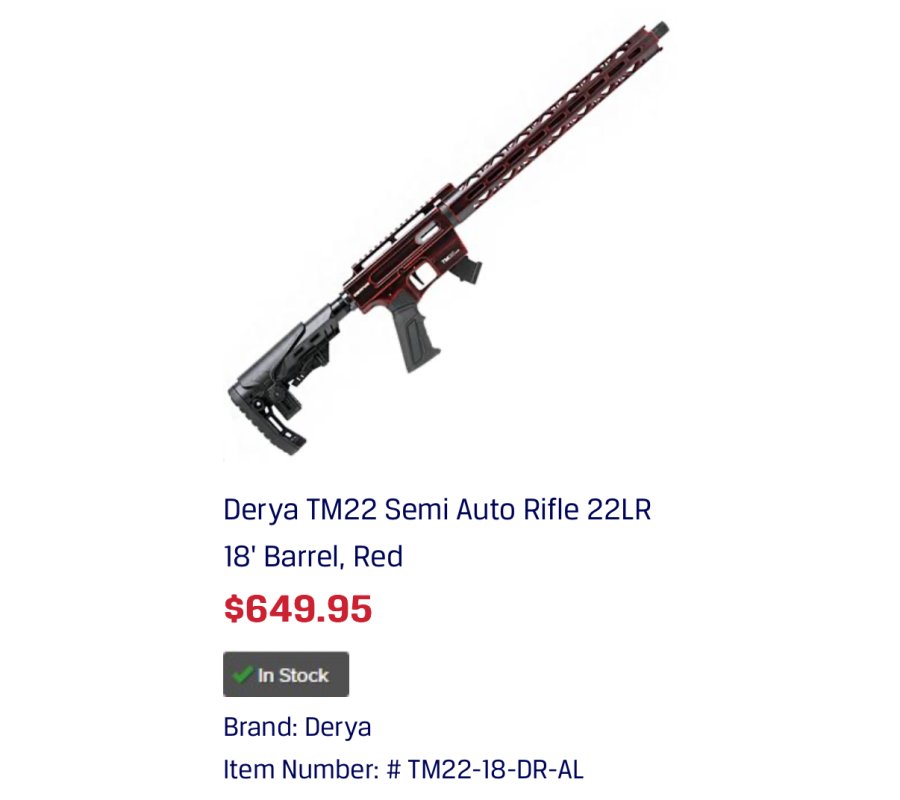Open the Derya TM22 Semi Auto Rifle title link
The height and width of the screenshot is (800, 900).
pos(437,532)
